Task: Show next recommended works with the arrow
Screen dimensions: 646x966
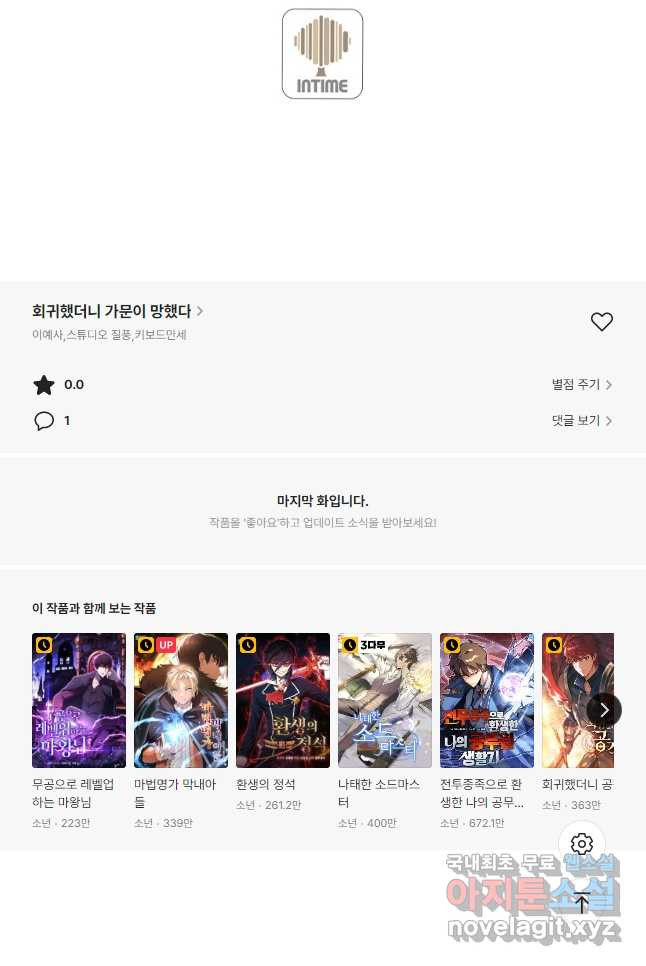Action: [x=604, y=710]
